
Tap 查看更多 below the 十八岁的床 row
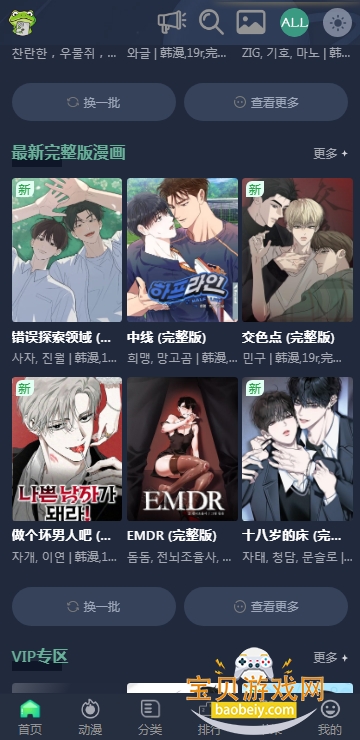point(266,606)
